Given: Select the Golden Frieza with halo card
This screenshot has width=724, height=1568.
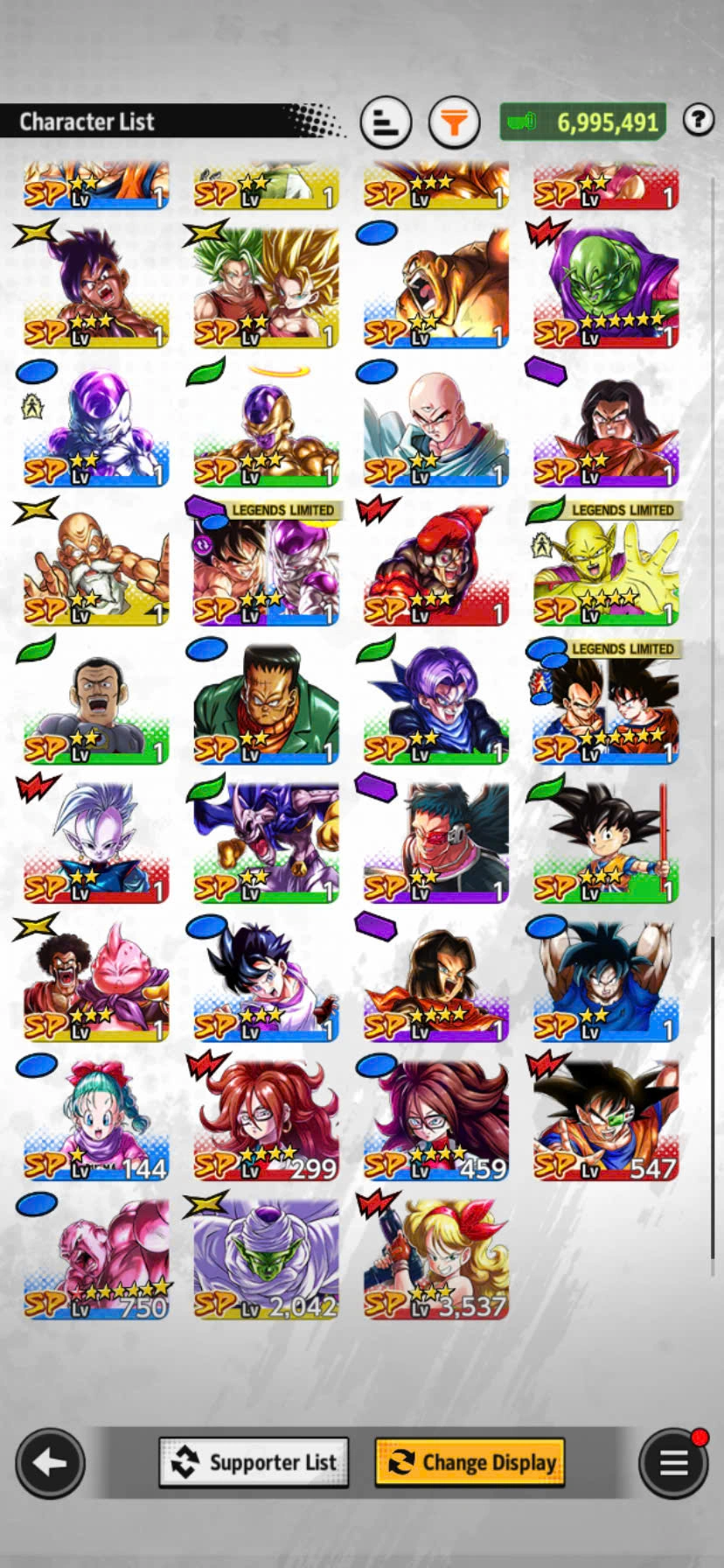Looking at the screenshot, I should [x=266, y=429].
